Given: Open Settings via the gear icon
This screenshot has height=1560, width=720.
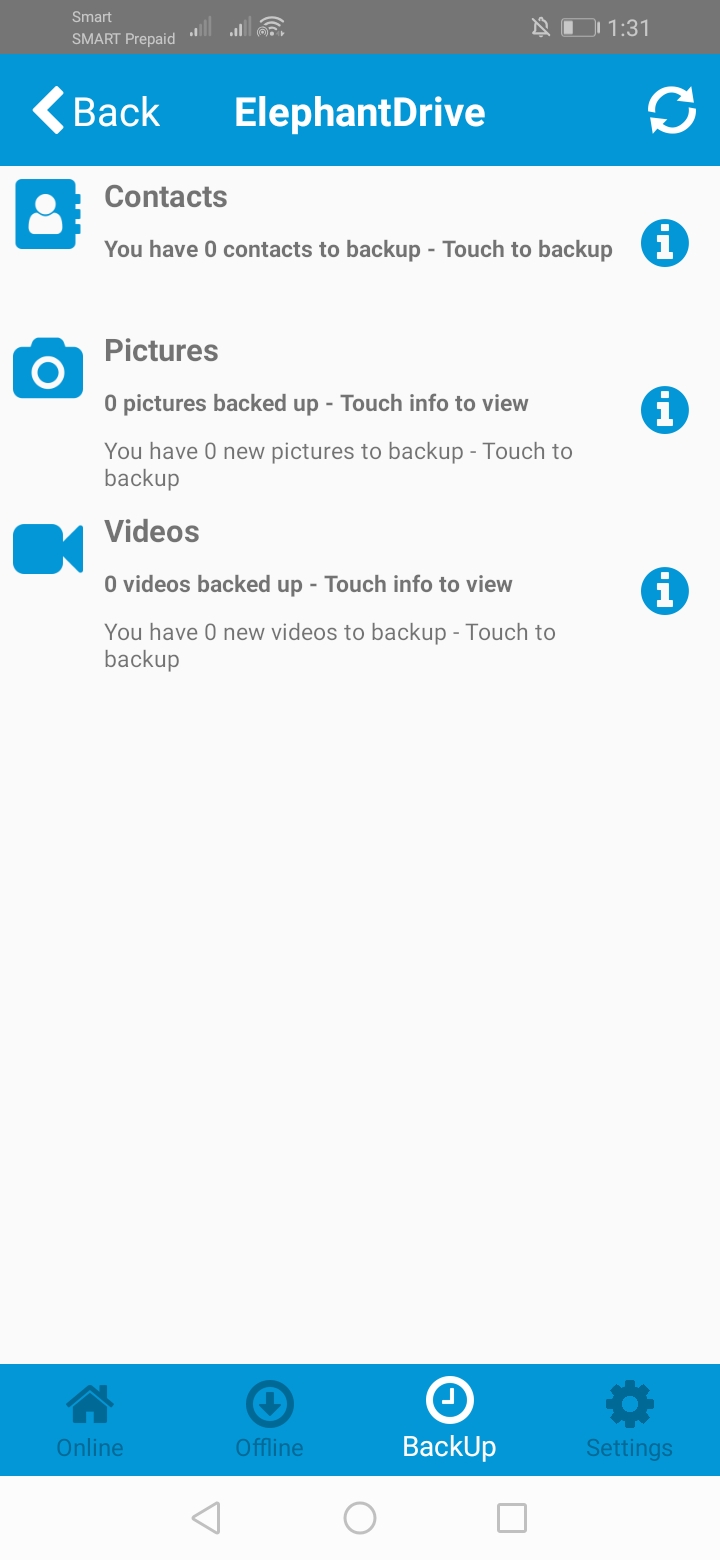Looking at the screenshot, I should click(629, 1404).
